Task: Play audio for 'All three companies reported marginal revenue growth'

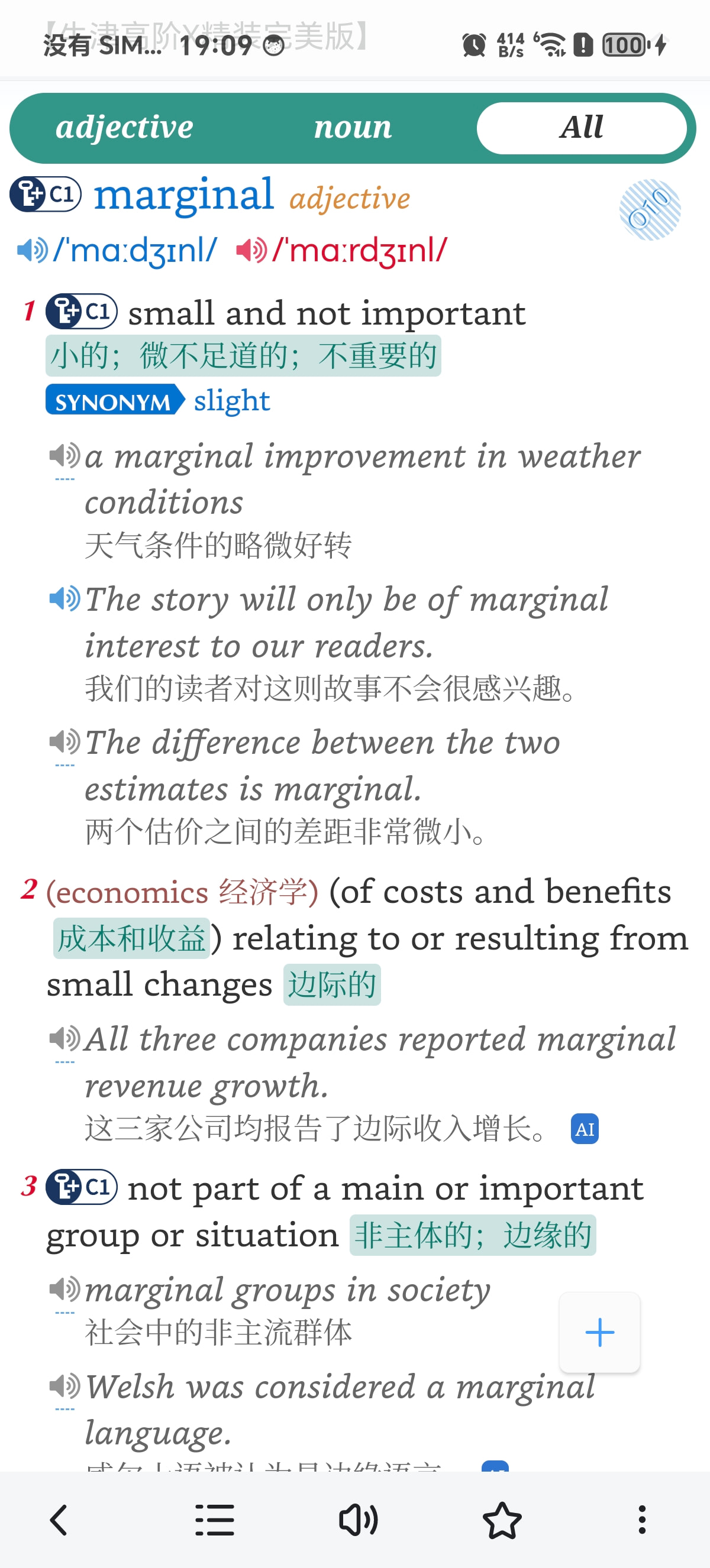Action: [x=64, y=1038]
